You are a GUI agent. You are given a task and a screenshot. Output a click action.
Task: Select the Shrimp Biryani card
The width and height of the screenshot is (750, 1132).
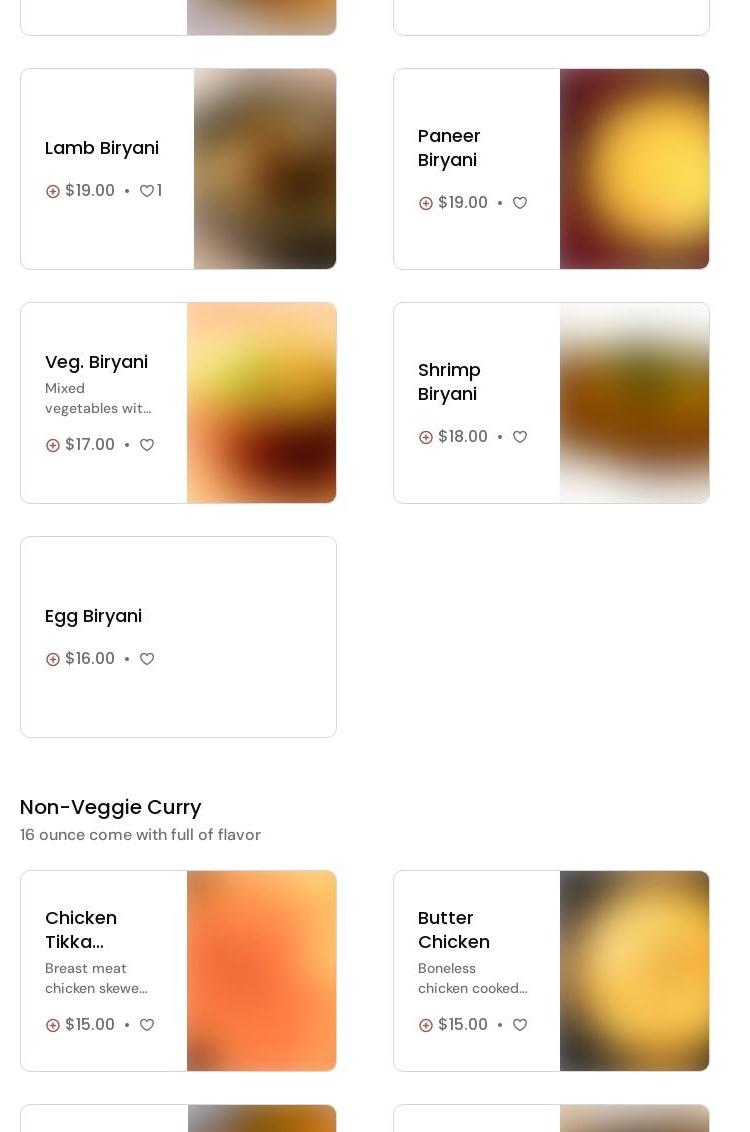pyautogui.click(x=449, y=382)
